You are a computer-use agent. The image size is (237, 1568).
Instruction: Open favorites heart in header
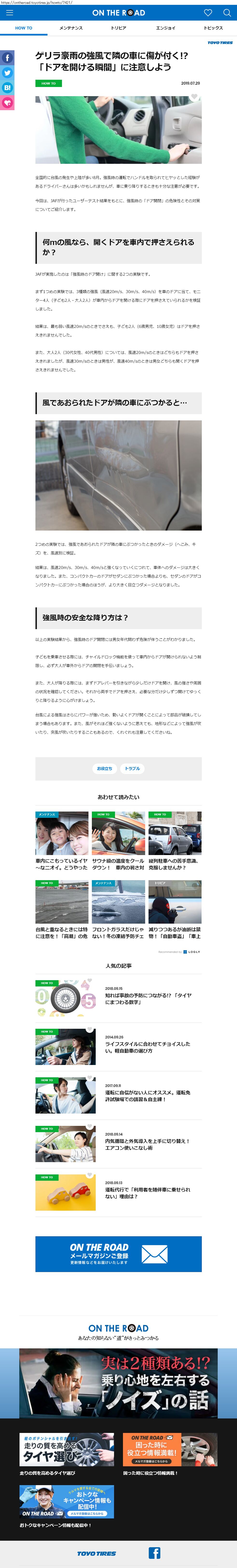tap(208, 13)
